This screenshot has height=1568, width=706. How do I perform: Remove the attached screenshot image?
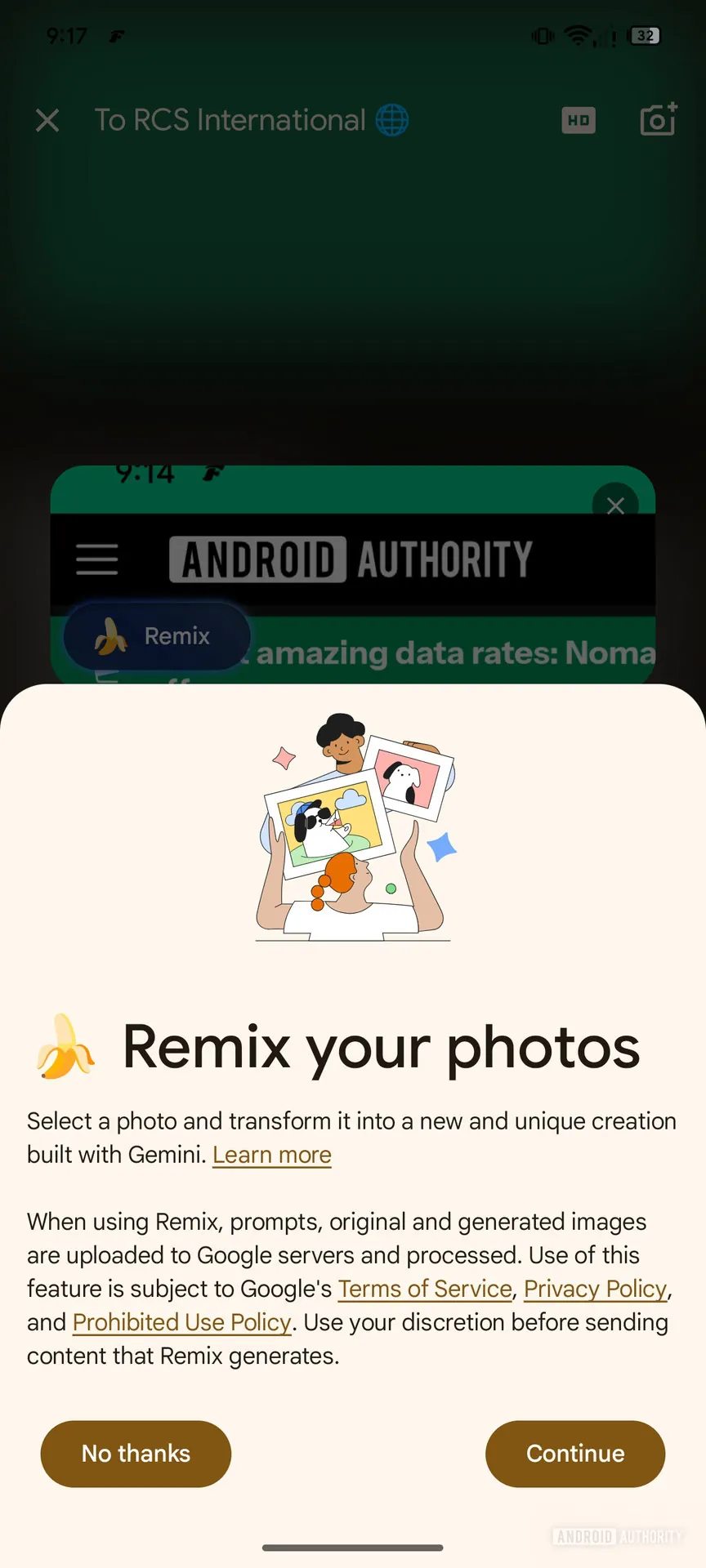615,506
